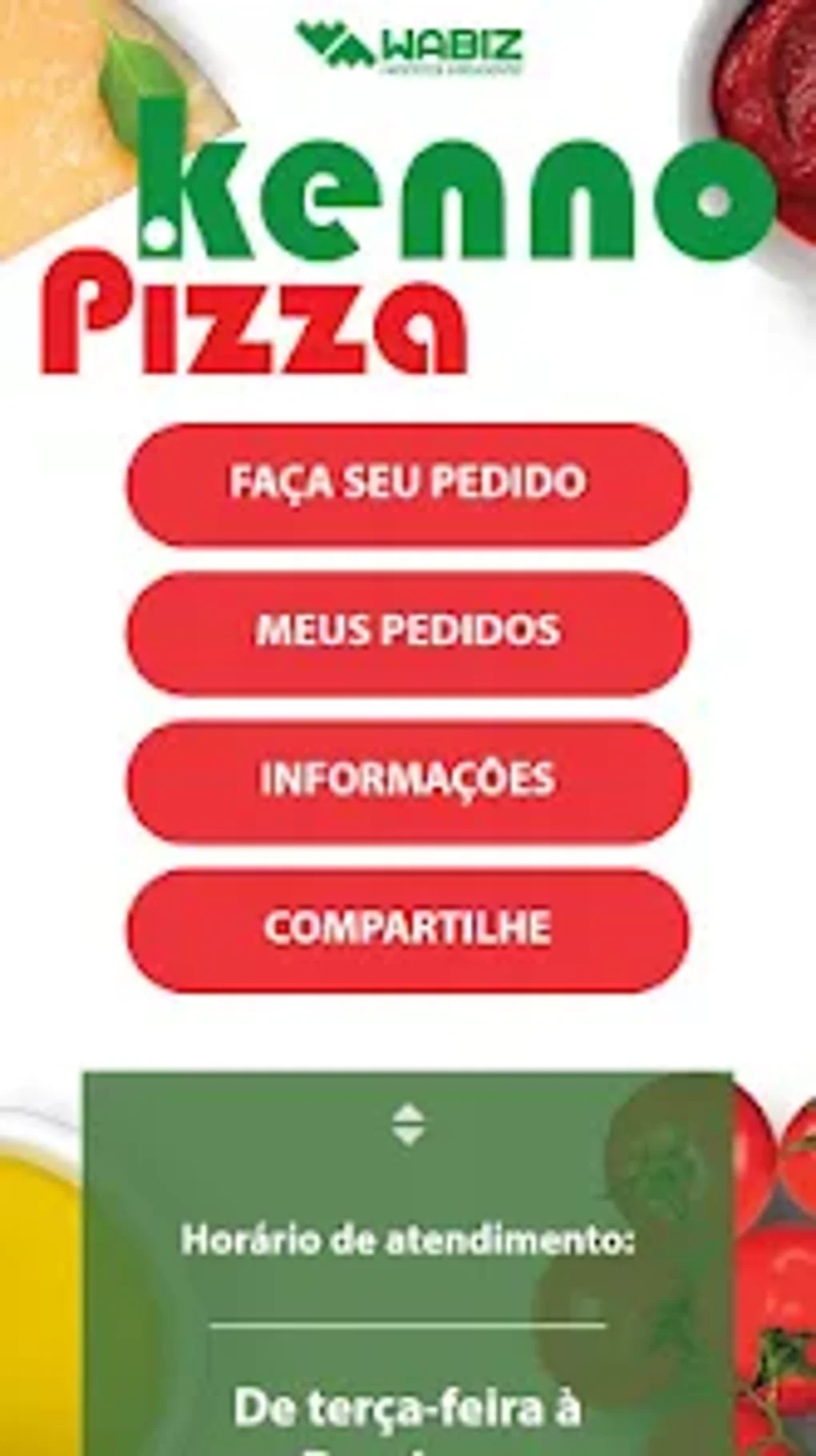View the Informações section
Image resolution: width=816 pixels, height=1456 pixels.
pyautogui.click(x=407, y=780)
